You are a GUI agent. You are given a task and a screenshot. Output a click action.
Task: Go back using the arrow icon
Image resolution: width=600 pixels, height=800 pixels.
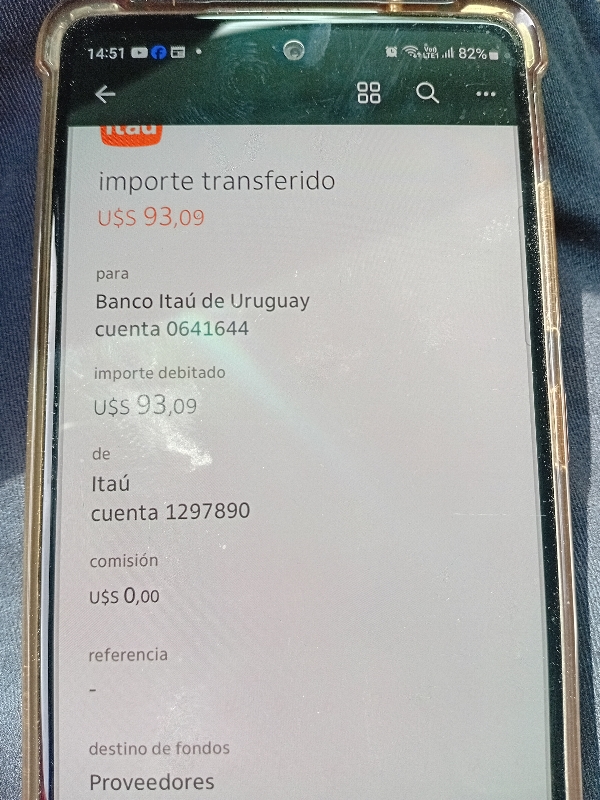click(105, 94)
